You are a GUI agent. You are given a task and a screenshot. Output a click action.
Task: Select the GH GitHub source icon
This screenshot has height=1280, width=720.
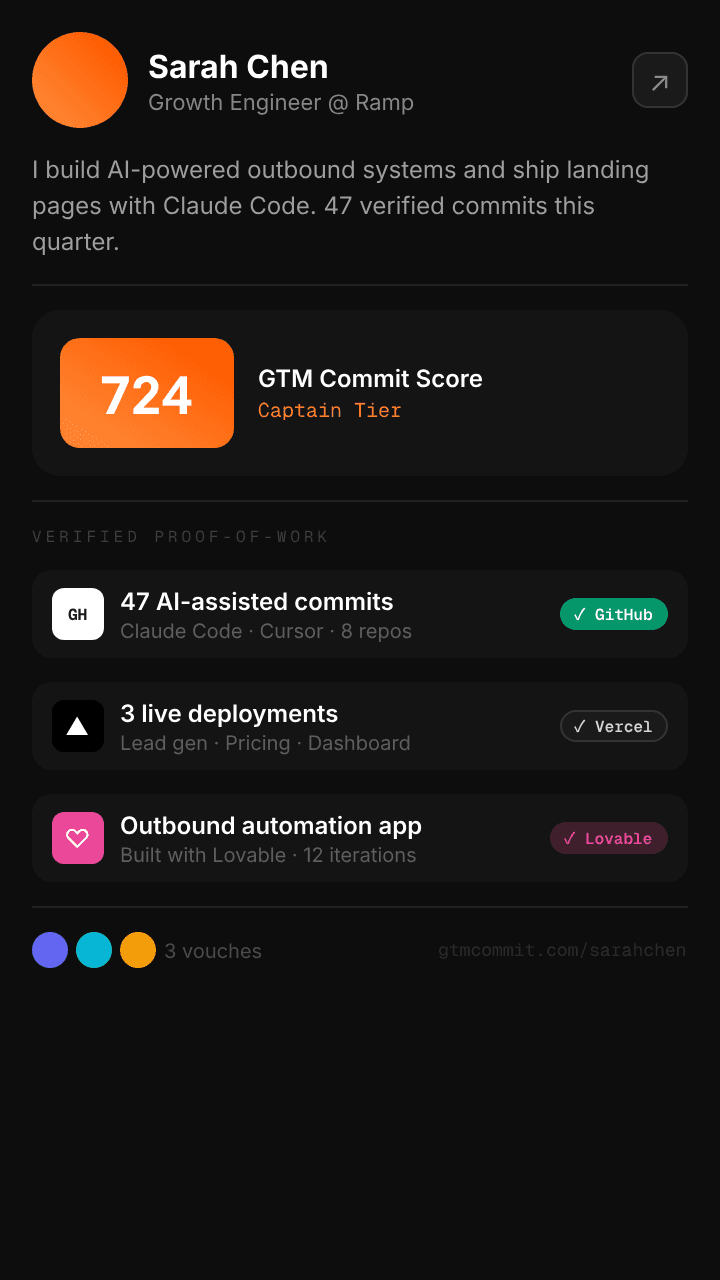[77, 614]
